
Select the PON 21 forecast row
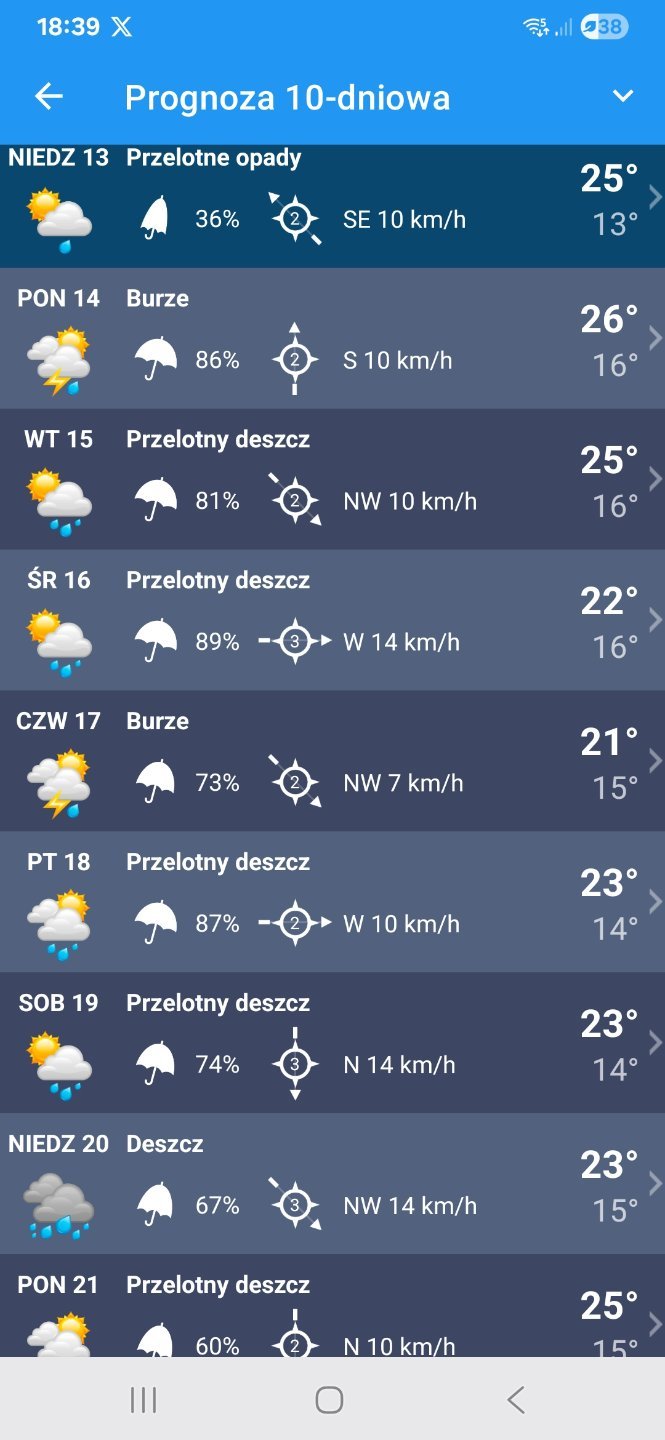[332, 1310]
